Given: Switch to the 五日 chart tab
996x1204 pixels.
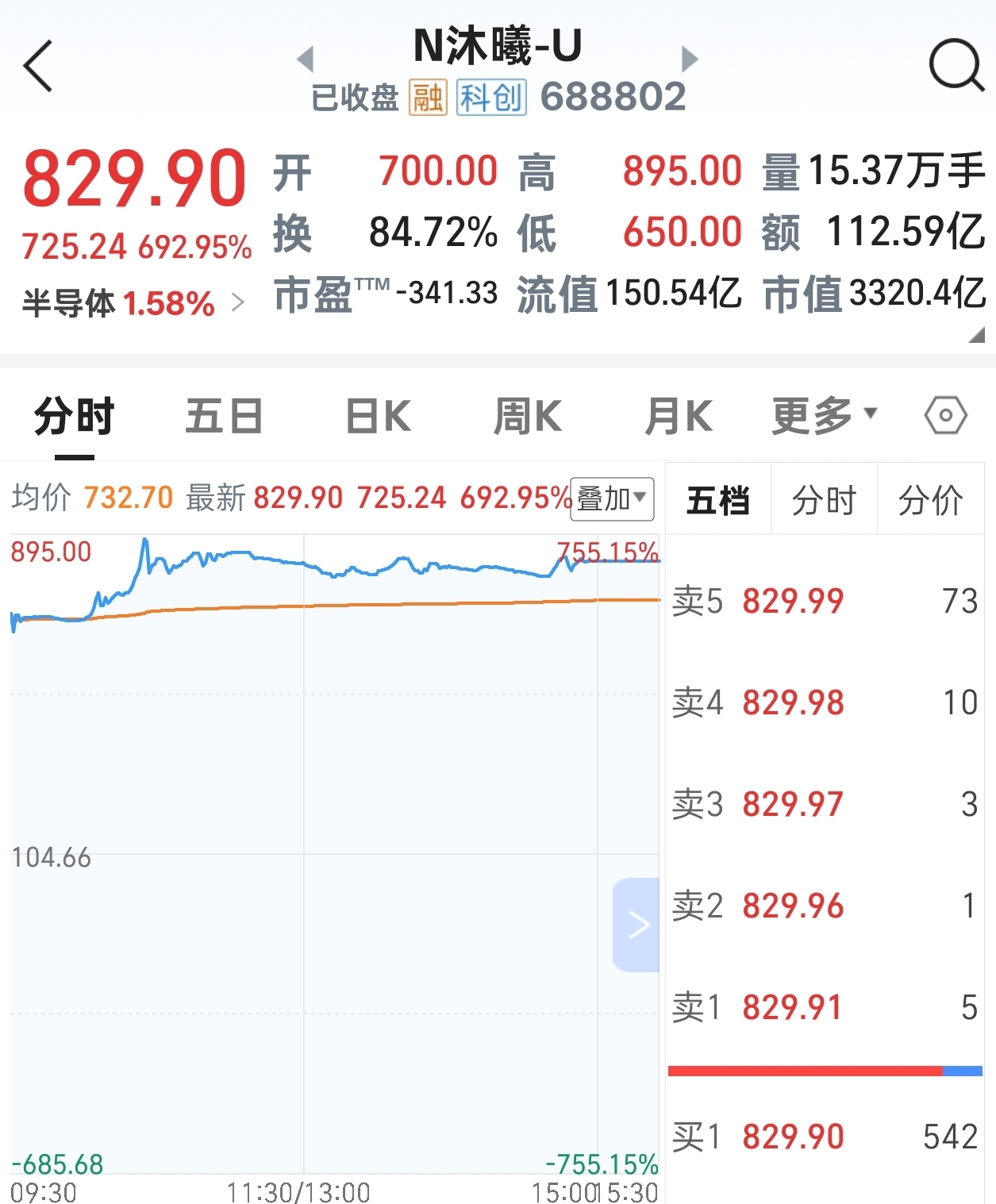Looking at the screenshot, I should pyautogui.click(x=224, y=416).
